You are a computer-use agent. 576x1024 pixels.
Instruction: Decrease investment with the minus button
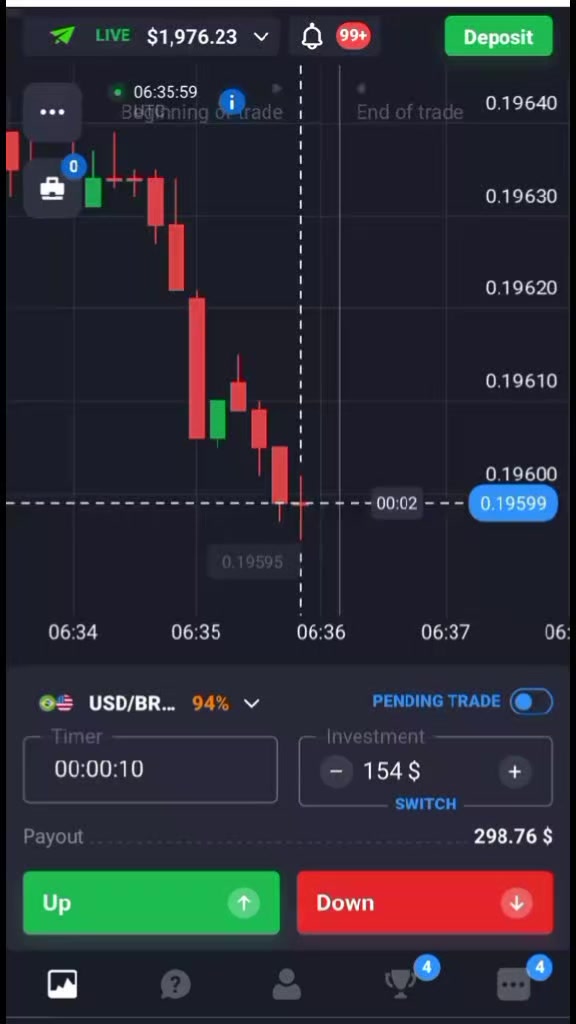[336, 771]
